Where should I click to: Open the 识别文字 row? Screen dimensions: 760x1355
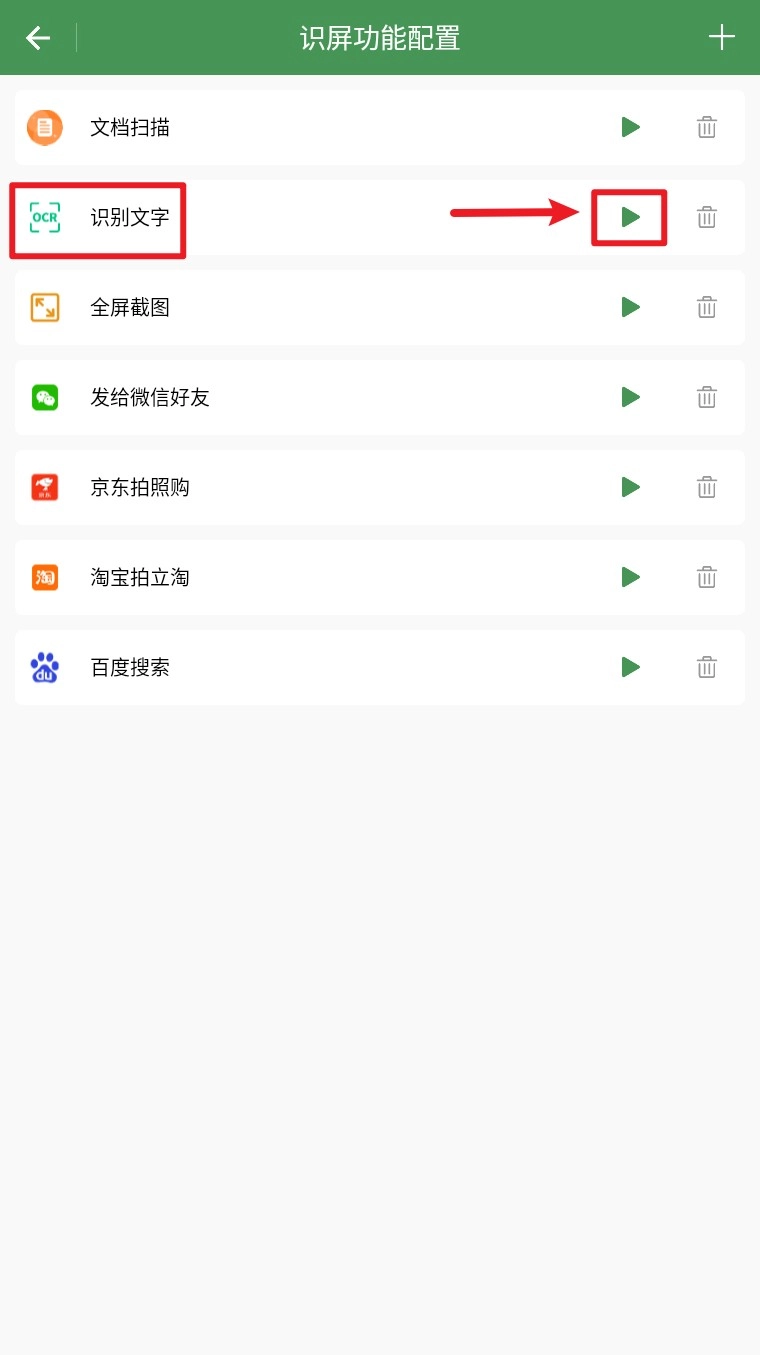130,217
